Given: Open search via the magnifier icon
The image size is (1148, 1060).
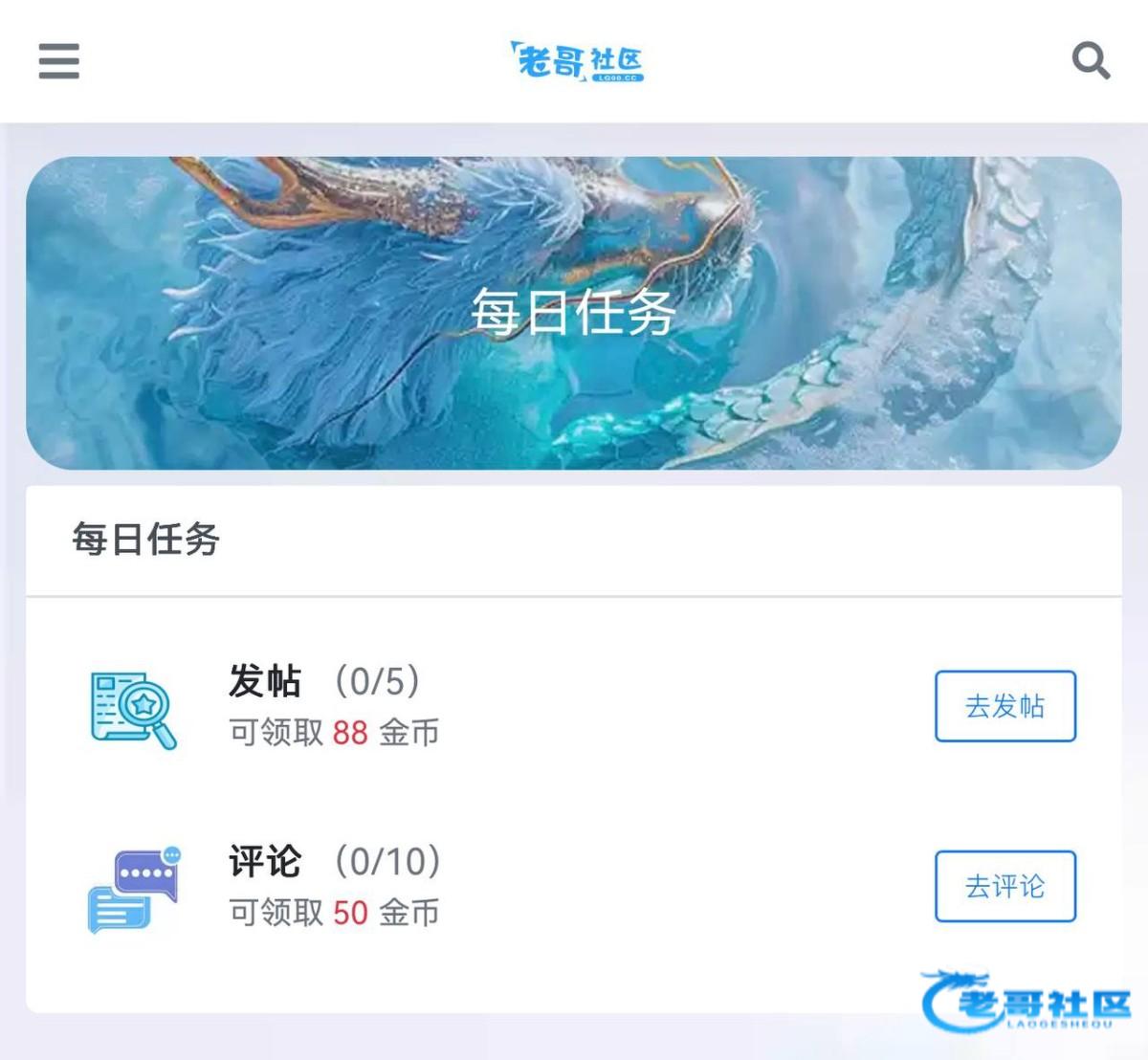Looking at the screenshot, I should coord(1091,61).
